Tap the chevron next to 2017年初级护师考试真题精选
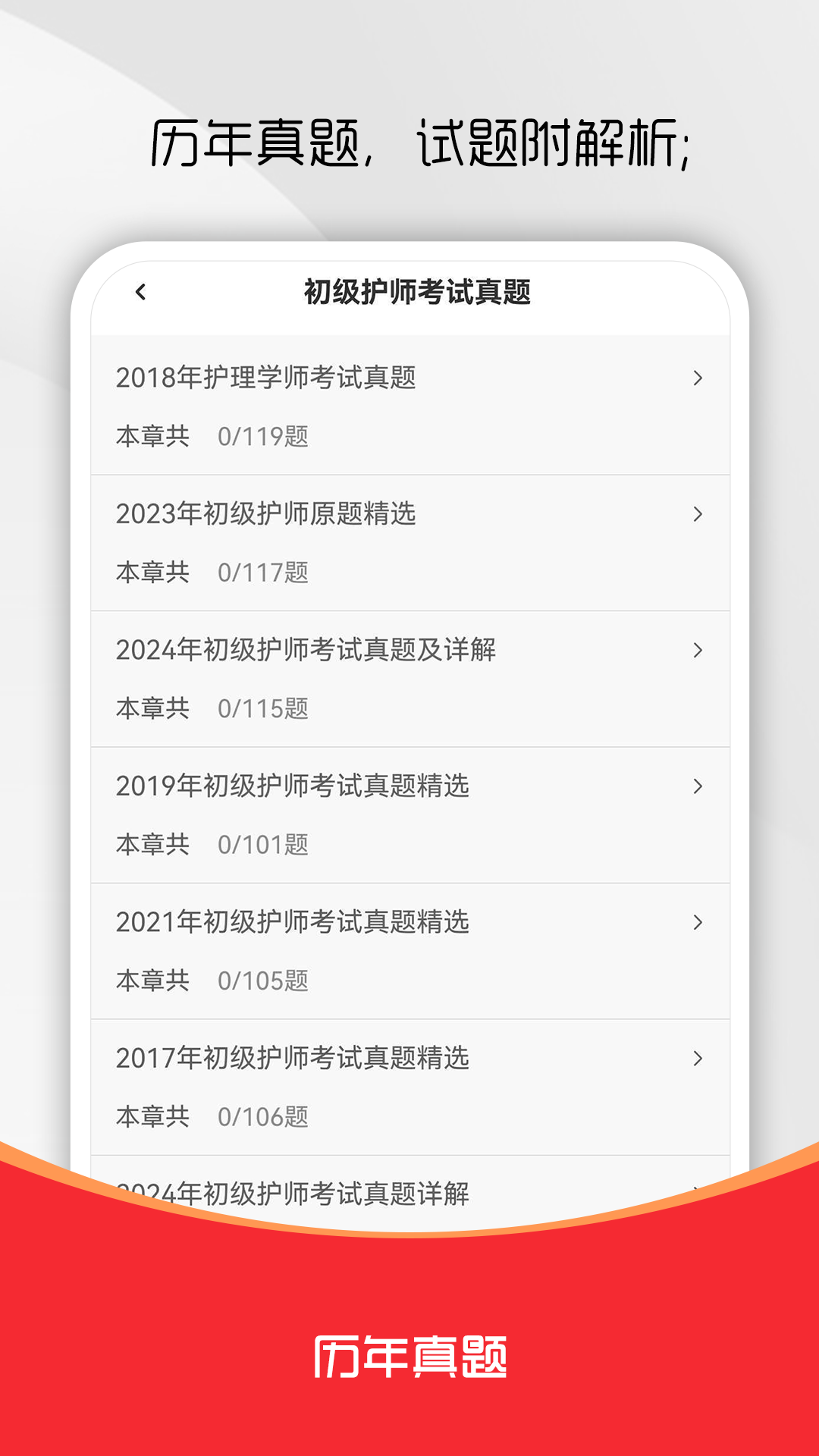The image size is (819, 1456). coord(698,1059)
